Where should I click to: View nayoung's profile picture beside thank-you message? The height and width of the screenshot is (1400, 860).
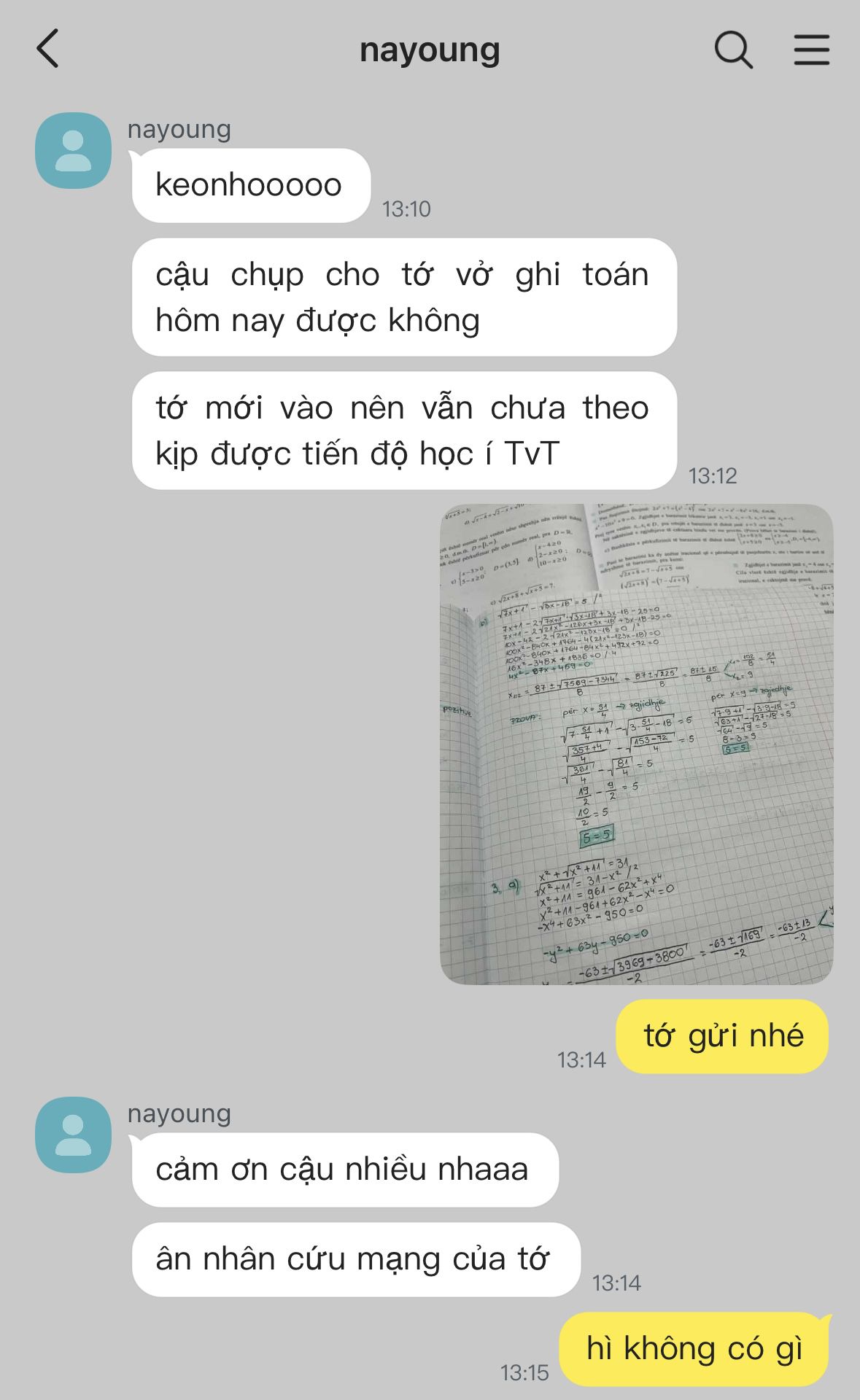[73, 1135]
